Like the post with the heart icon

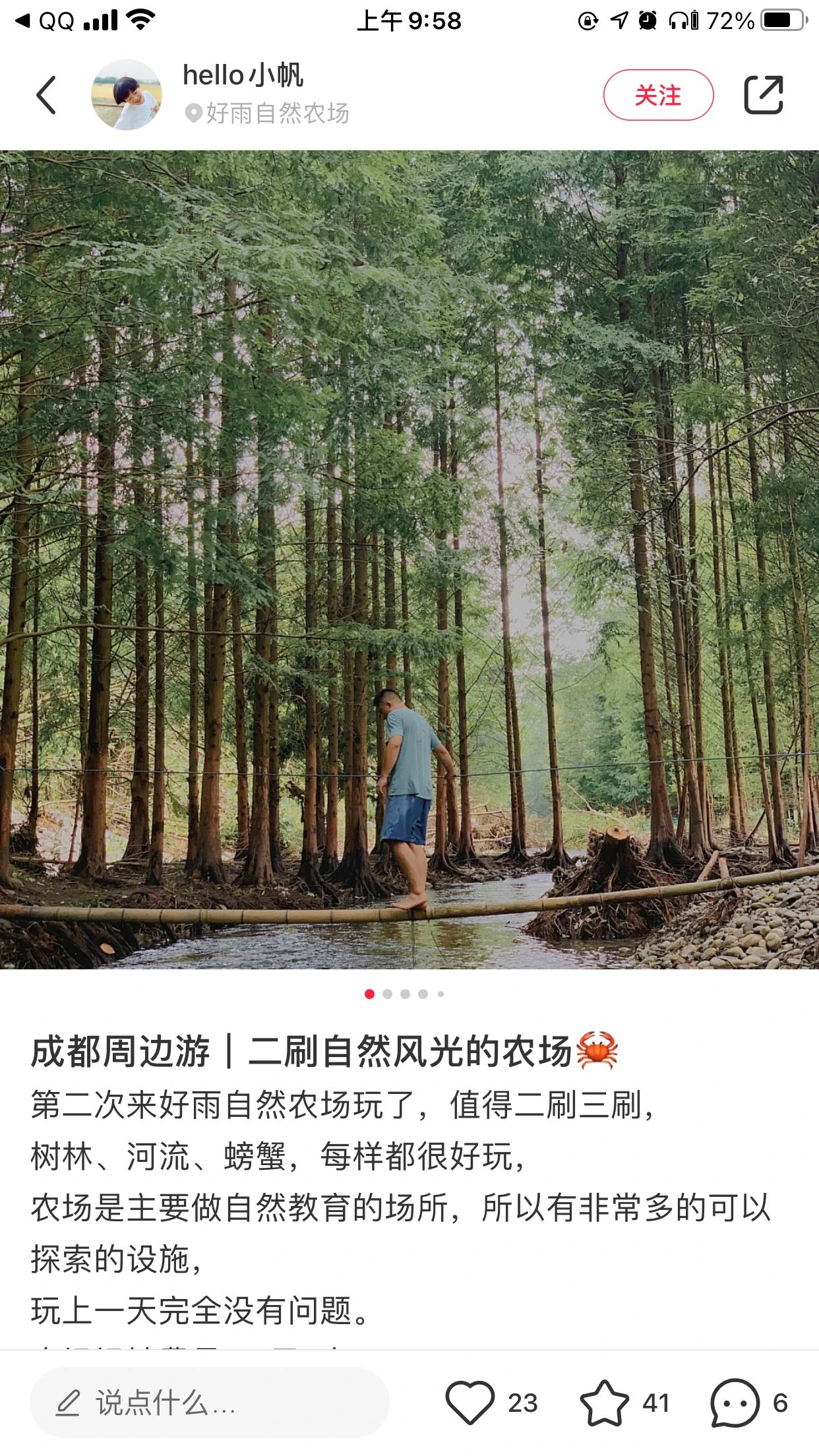coord(470,1402)
